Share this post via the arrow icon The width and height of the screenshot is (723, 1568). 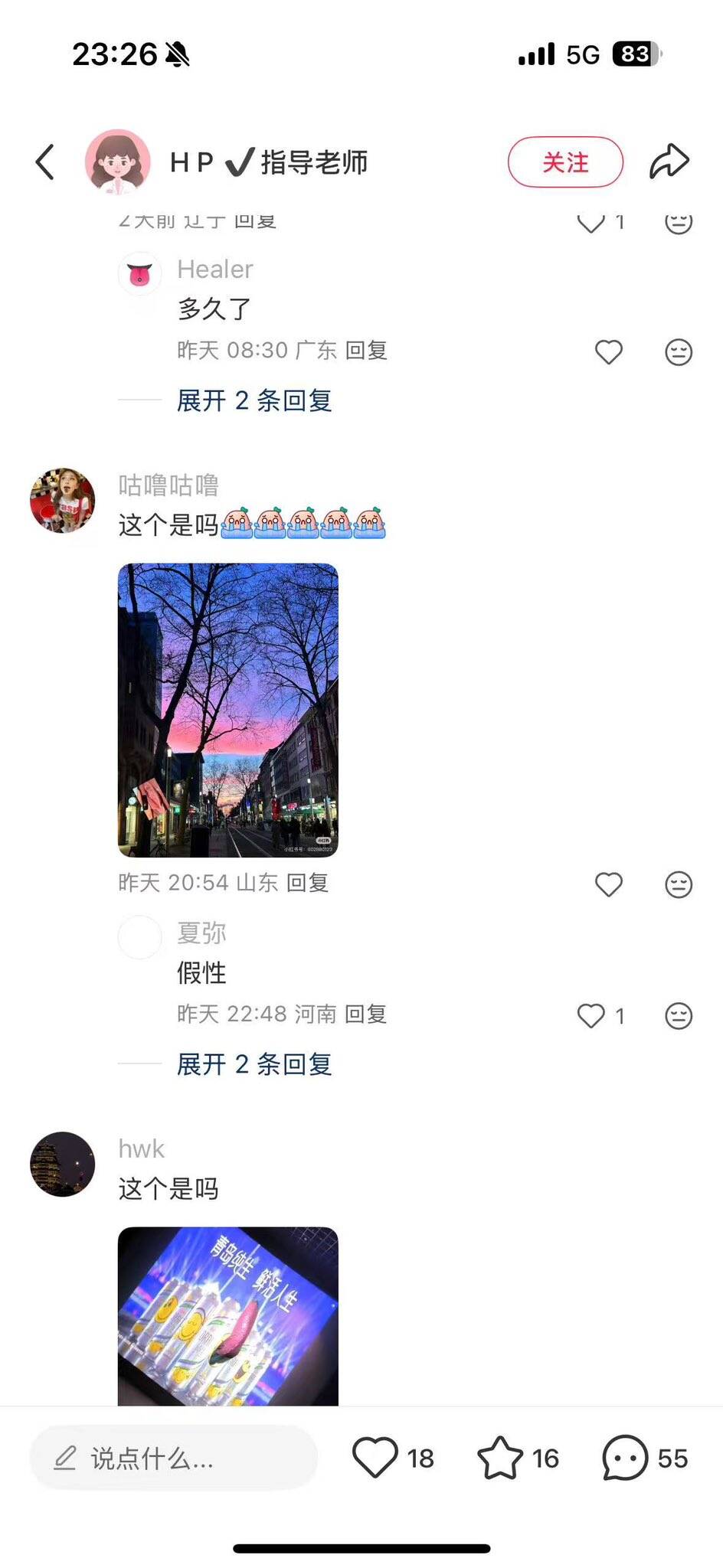pos(669,162)
